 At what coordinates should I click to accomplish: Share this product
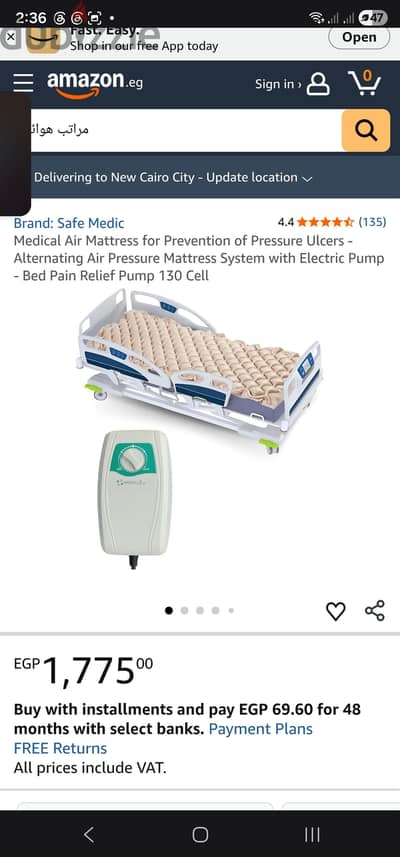click(x=375, y=611)
